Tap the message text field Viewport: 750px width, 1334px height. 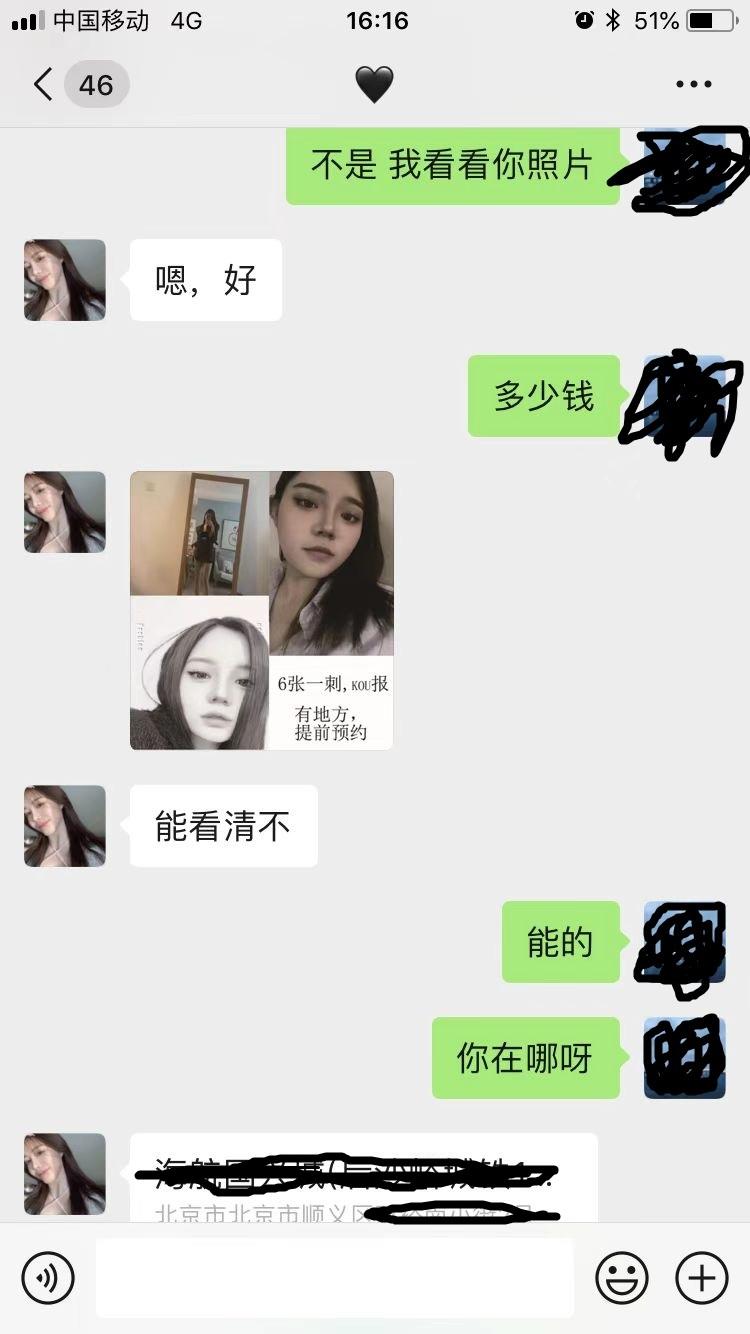(x=335, y=1277)
